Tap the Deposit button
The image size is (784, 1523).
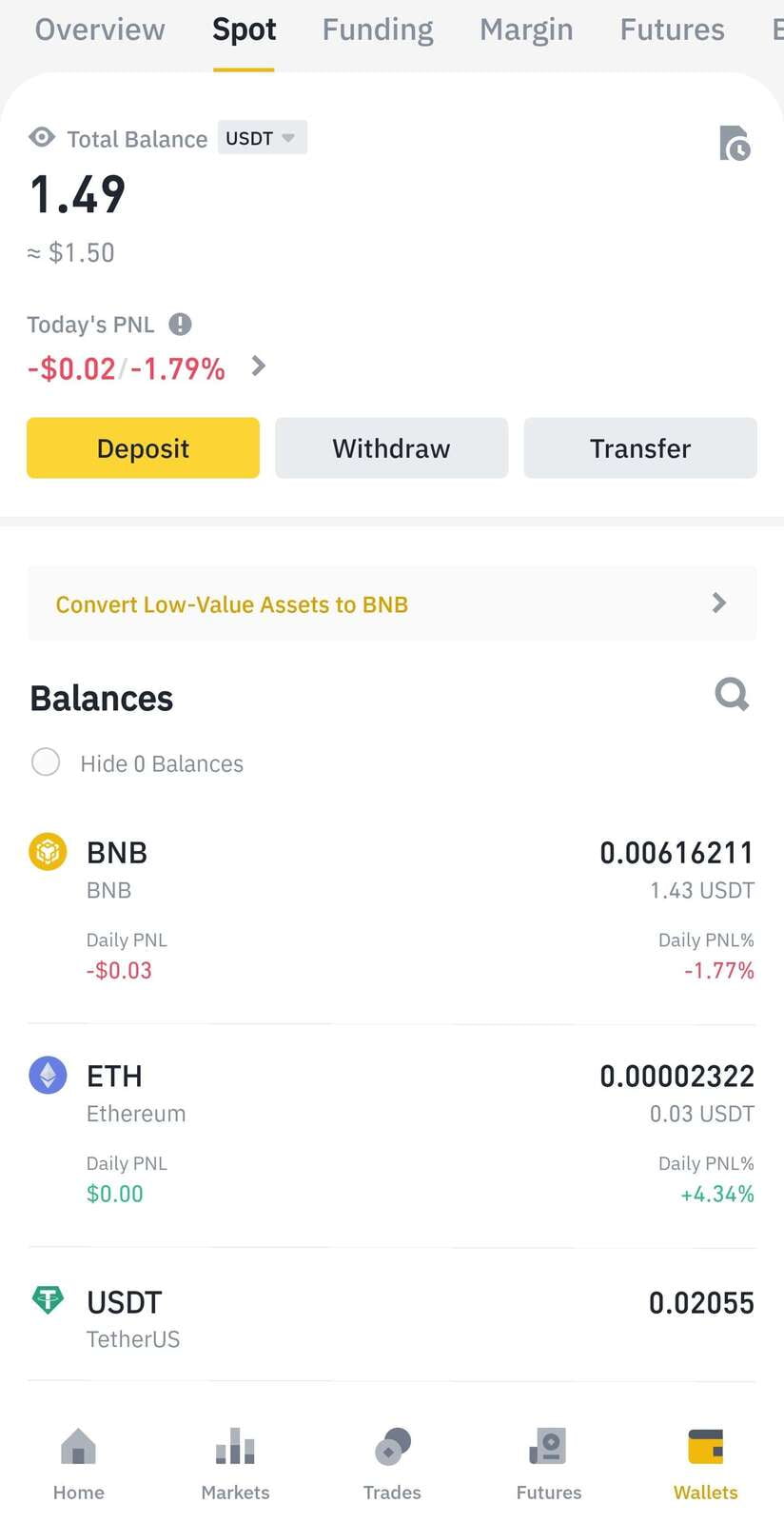[143, 448]
